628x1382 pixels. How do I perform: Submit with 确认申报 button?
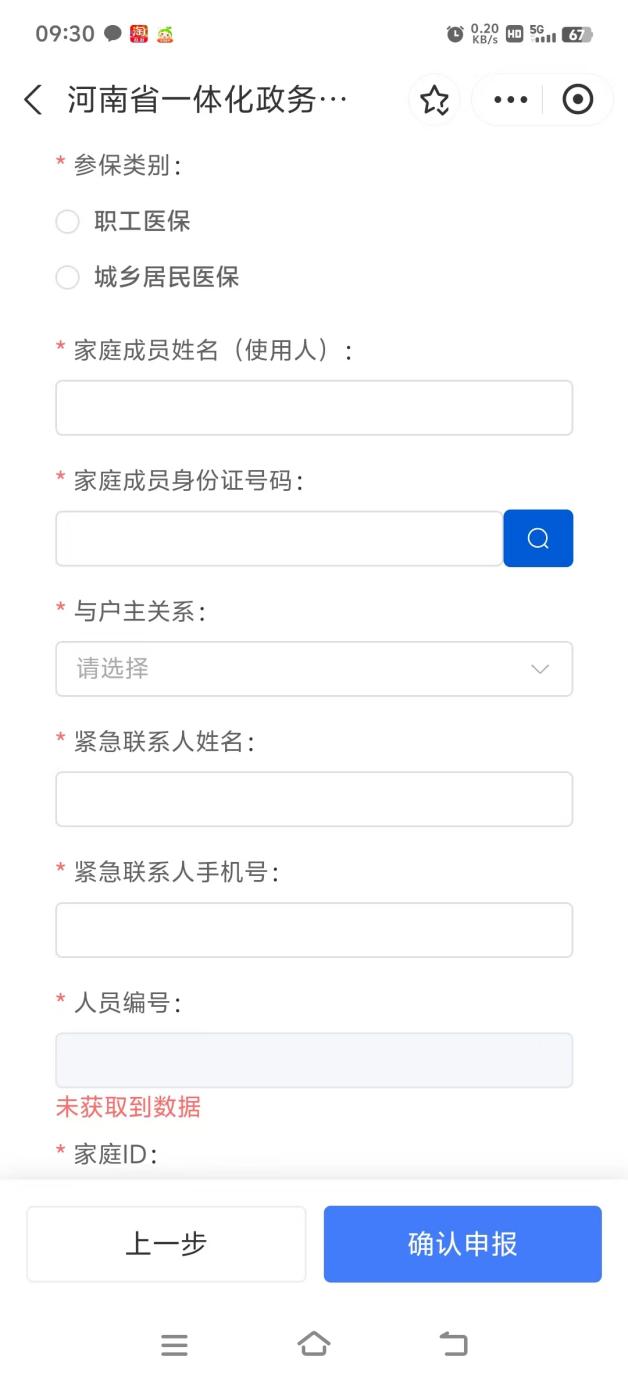click(x=463, y=1244)
